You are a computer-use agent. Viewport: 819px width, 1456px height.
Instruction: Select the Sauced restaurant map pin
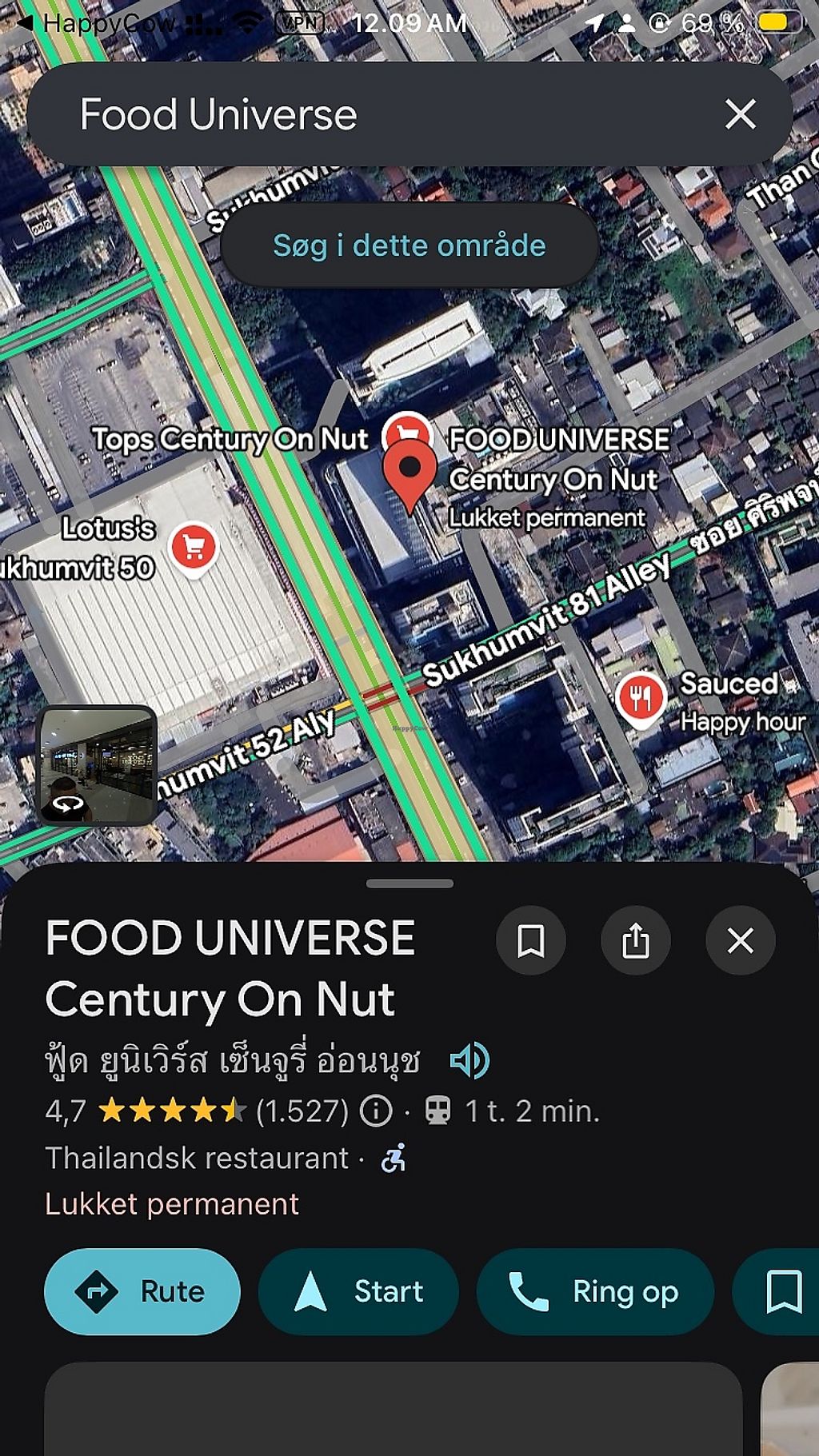tap(641, 698)
